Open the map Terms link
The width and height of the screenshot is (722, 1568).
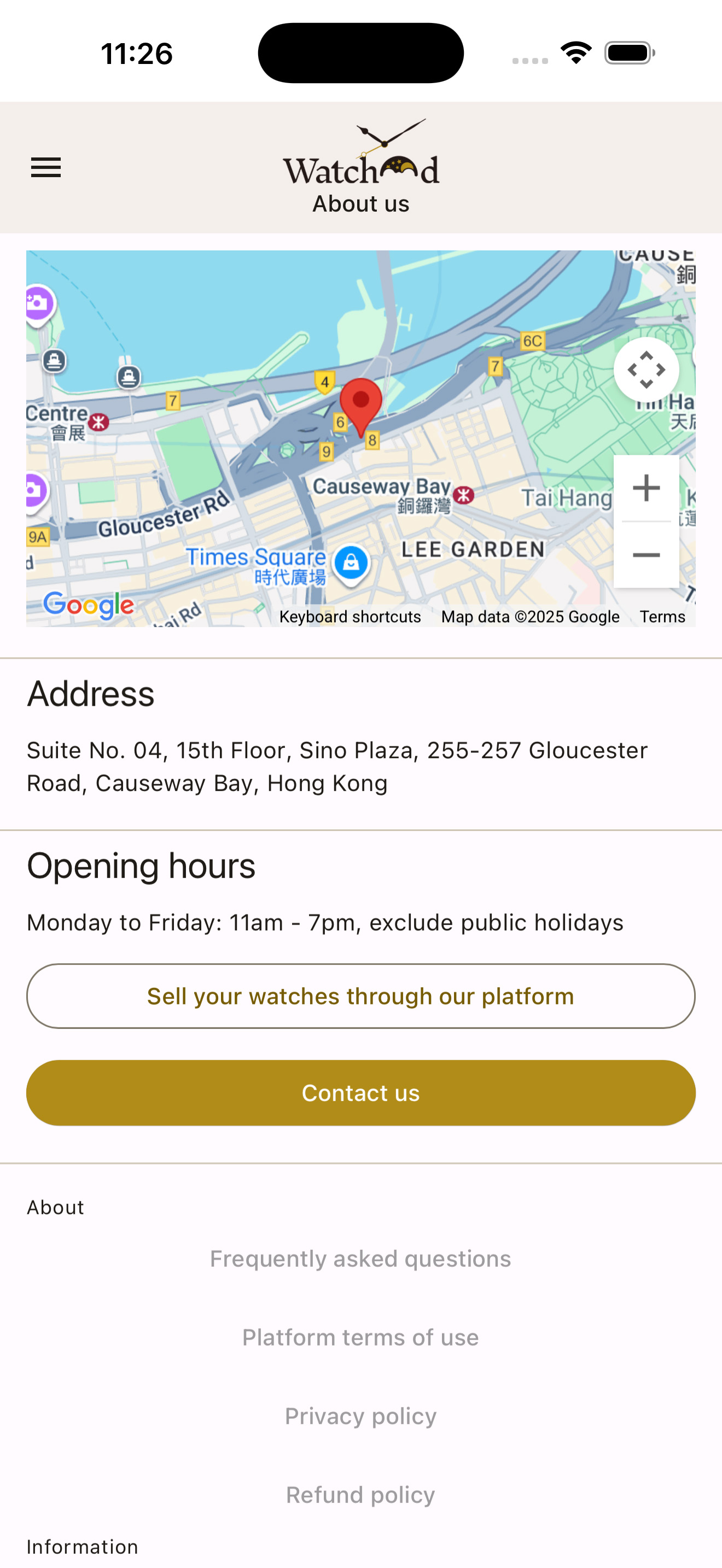pos(662,617)
